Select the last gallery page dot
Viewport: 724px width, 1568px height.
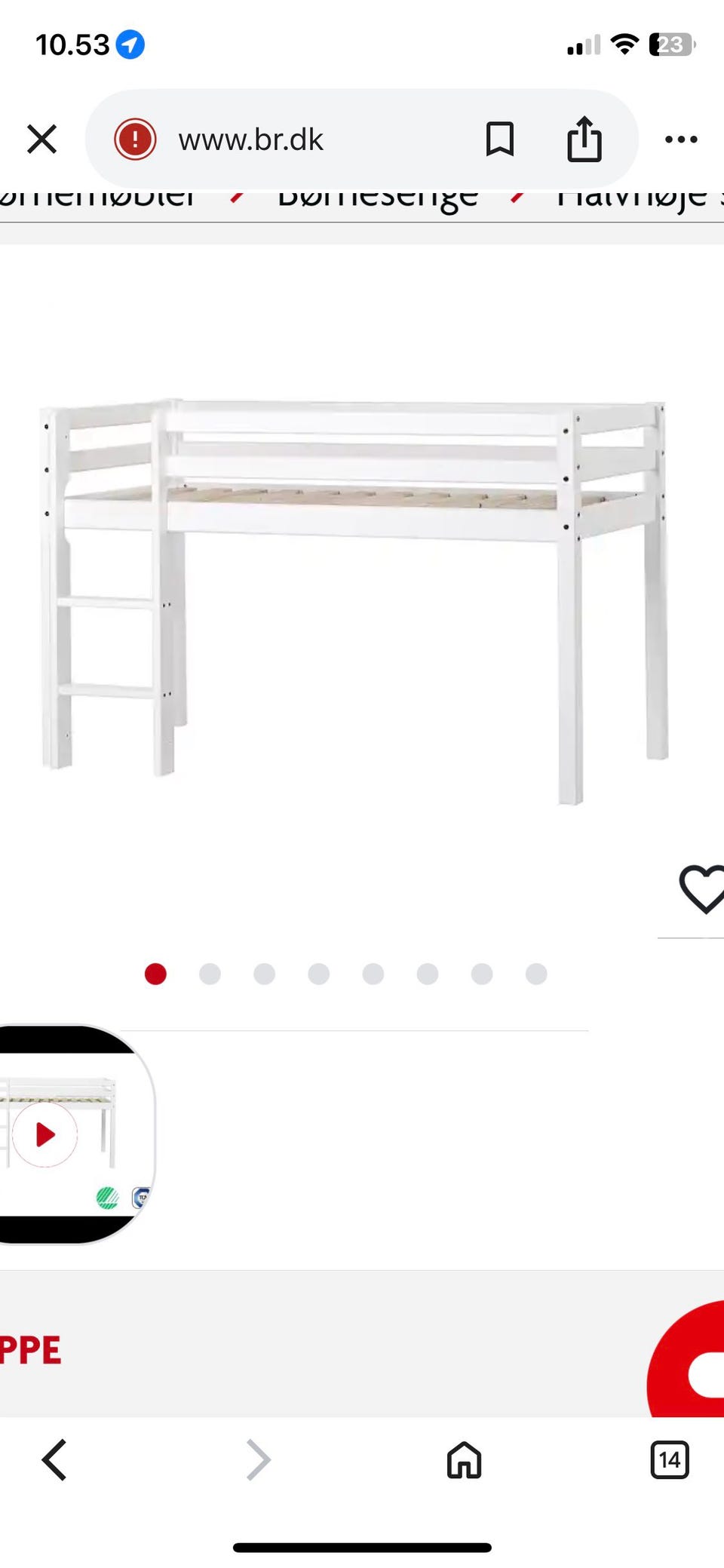coord(536,974)
